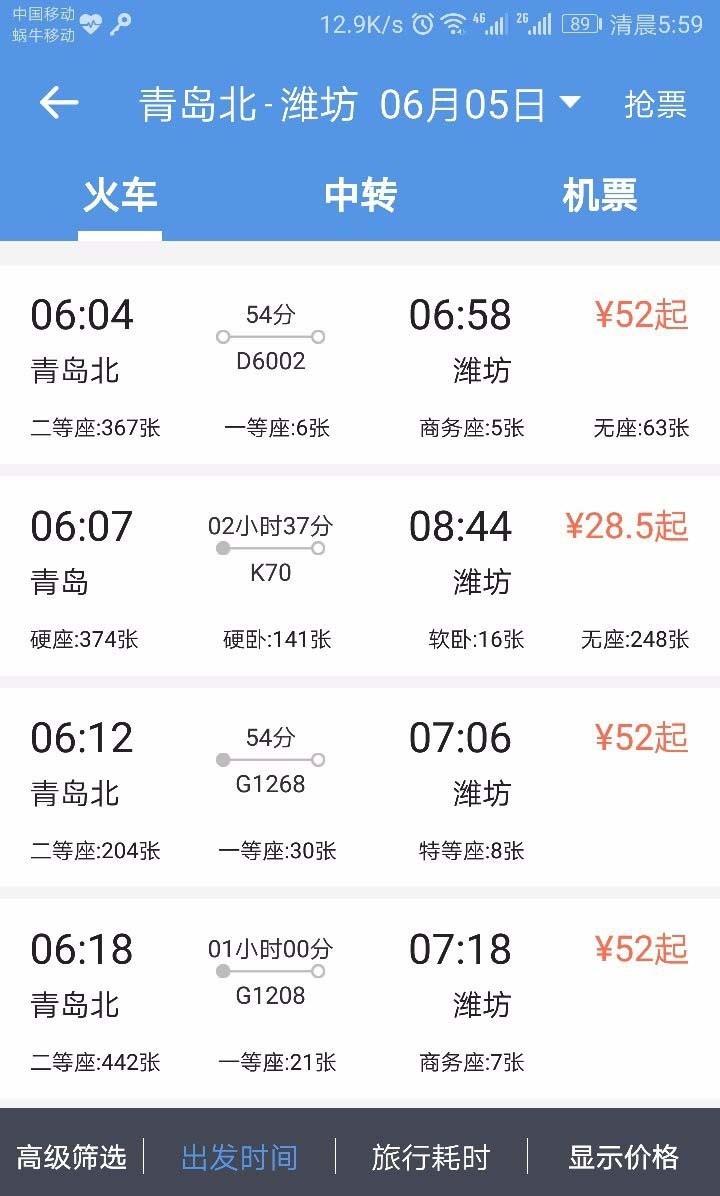Screen dimensions: 720x1196
Task: Tap 显示价格 to show prices
Action: click(x=623, y=1157)
